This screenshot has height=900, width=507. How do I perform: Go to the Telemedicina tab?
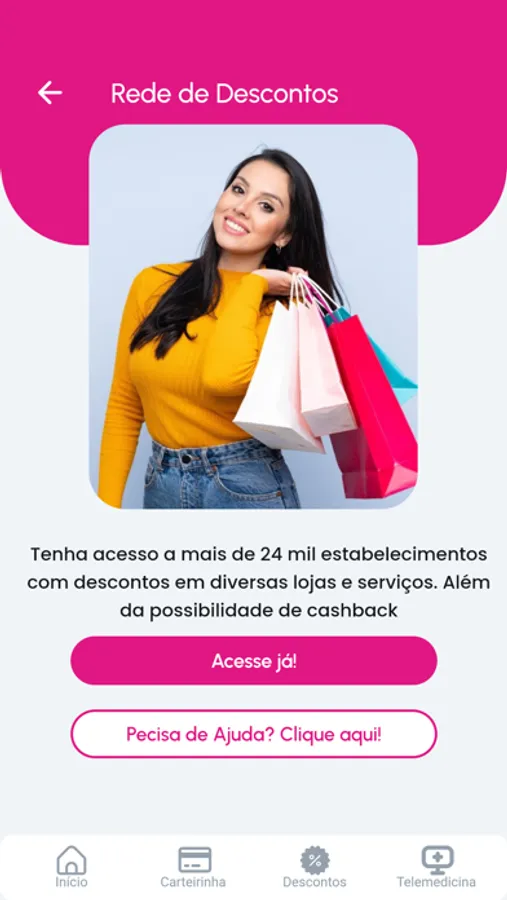[x=436, y=867]
